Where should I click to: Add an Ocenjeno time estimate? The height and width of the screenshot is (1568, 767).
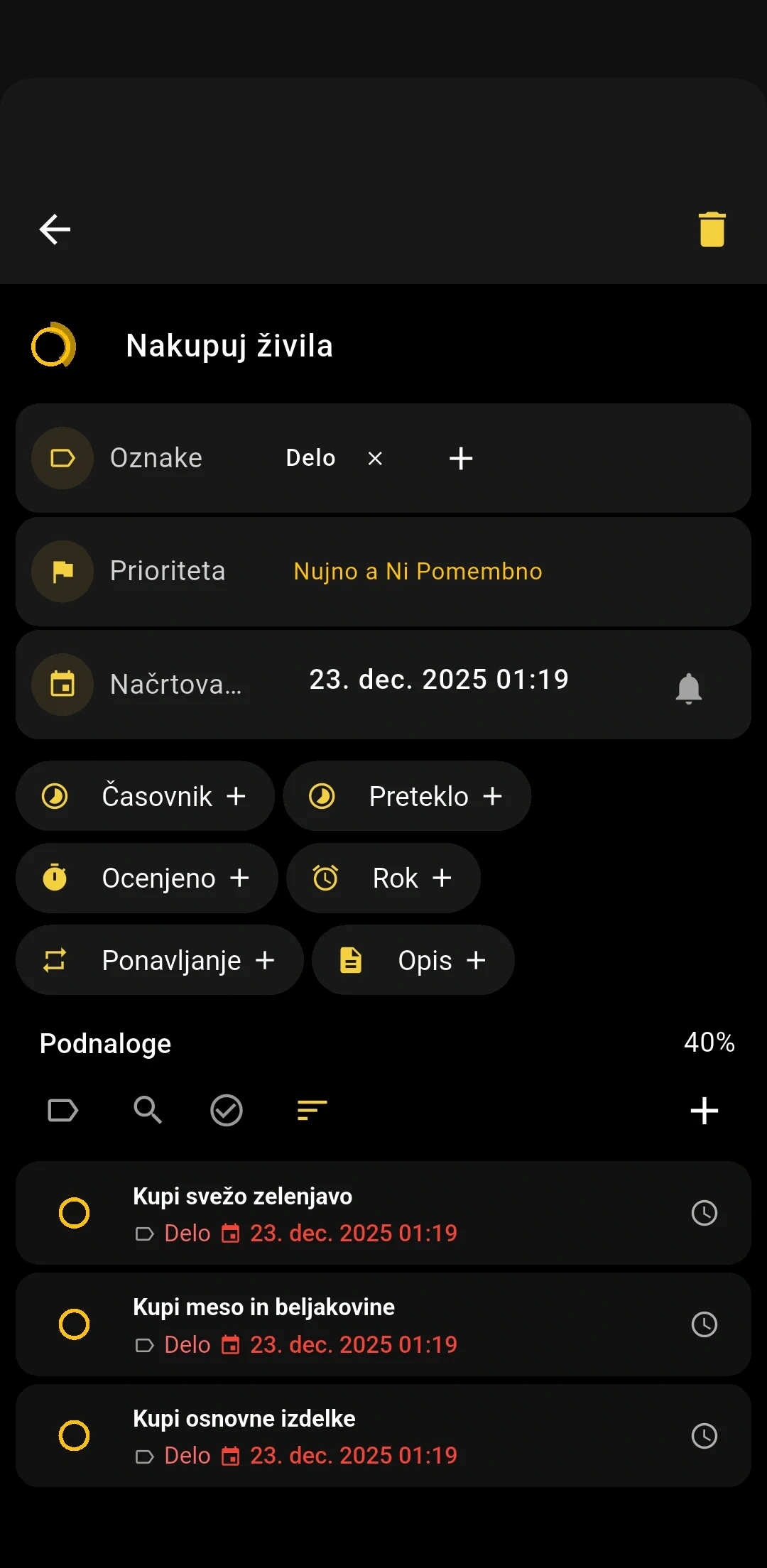point(146,878)
